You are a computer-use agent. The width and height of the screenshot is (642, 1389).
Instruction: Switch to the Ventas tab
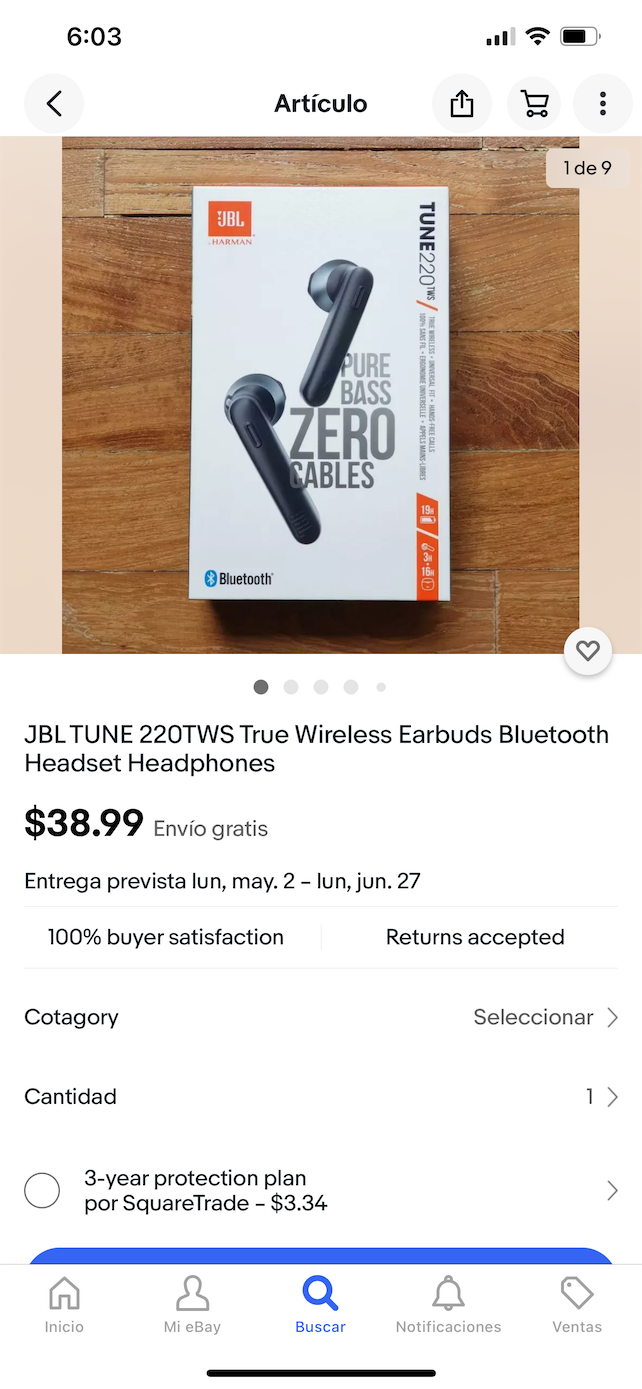click(577, 1306)
